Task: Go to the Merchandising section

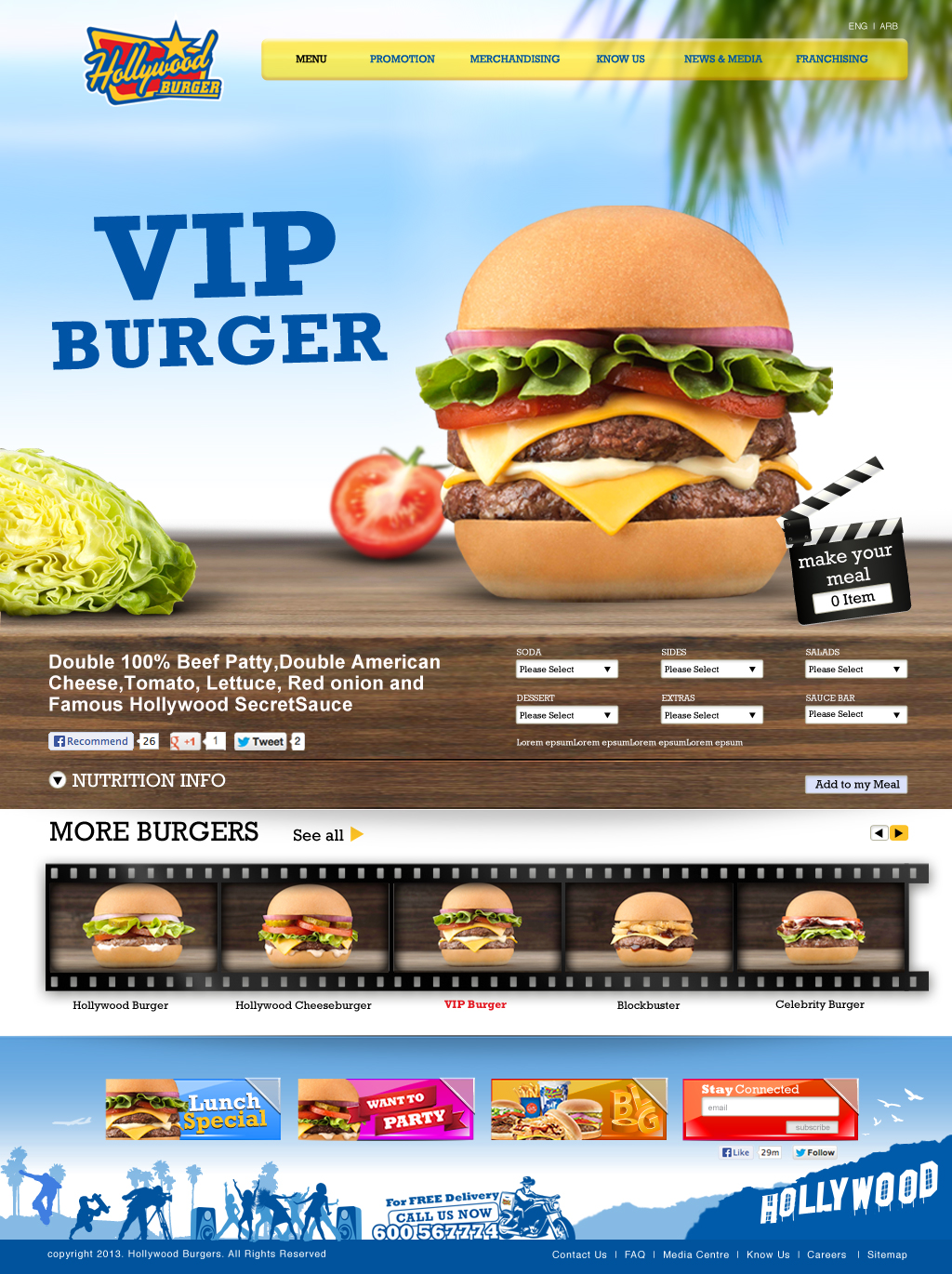Action: pos(514,59)
